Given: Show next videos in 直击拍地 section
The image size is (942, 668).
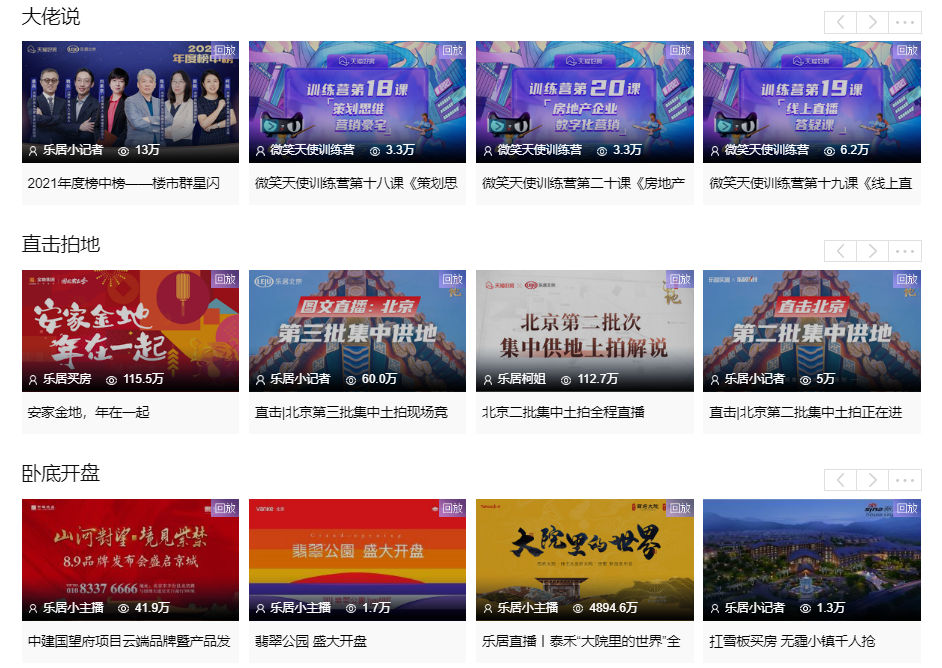Looking at the screenshot, I should tap(873, 251).
